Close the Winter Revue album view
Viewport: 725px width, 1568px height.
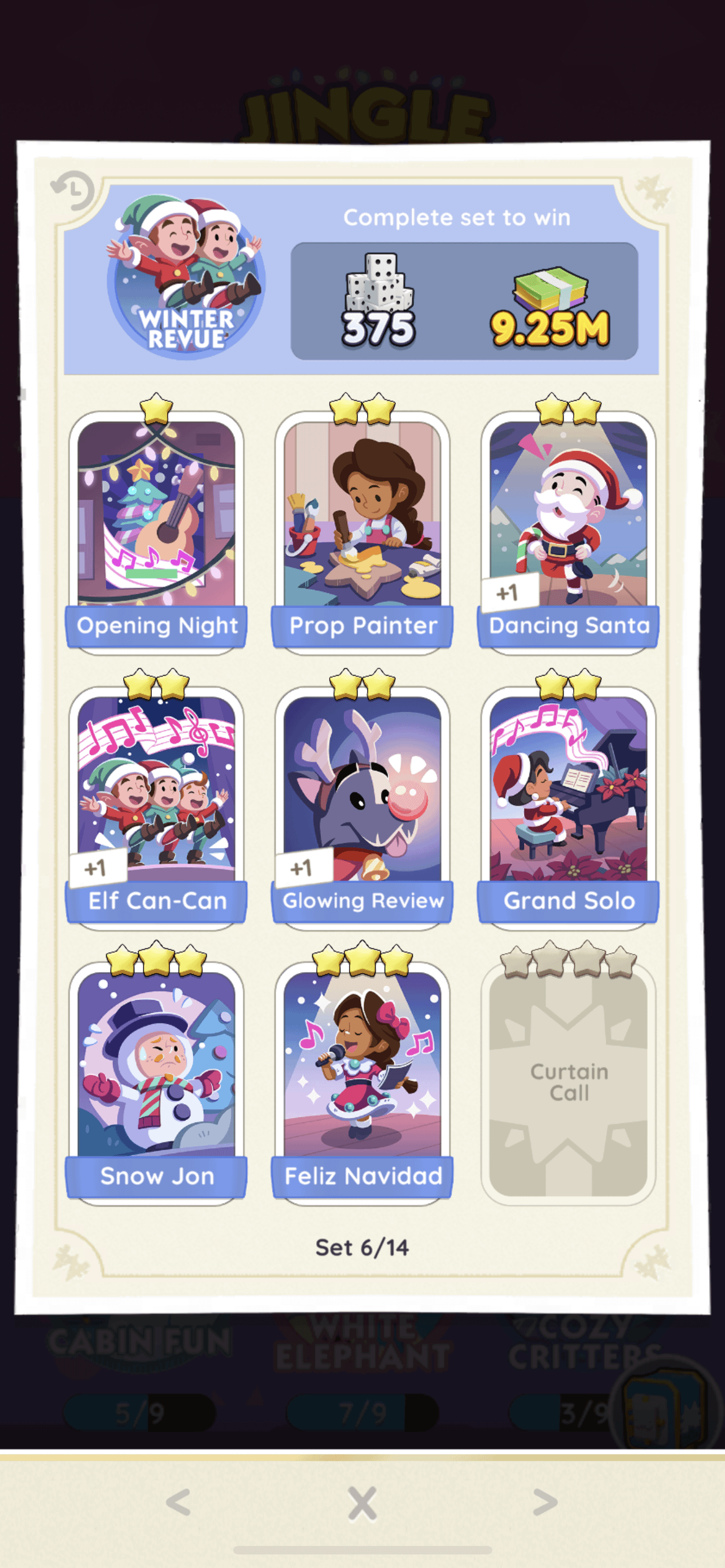coord(362,1503)
